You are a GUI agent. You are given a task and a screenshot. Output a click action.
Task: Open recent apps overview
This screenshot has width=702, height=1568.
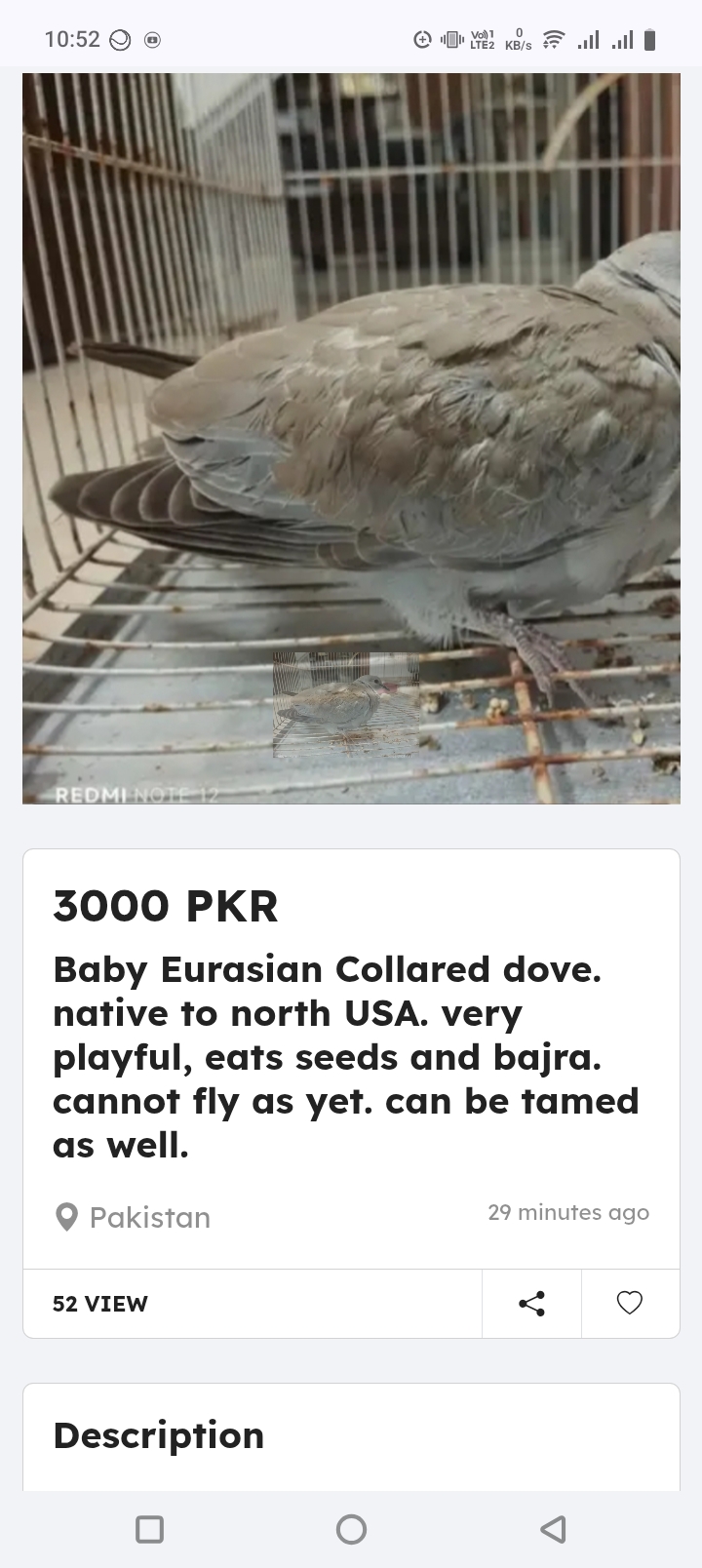[149, 1529]
